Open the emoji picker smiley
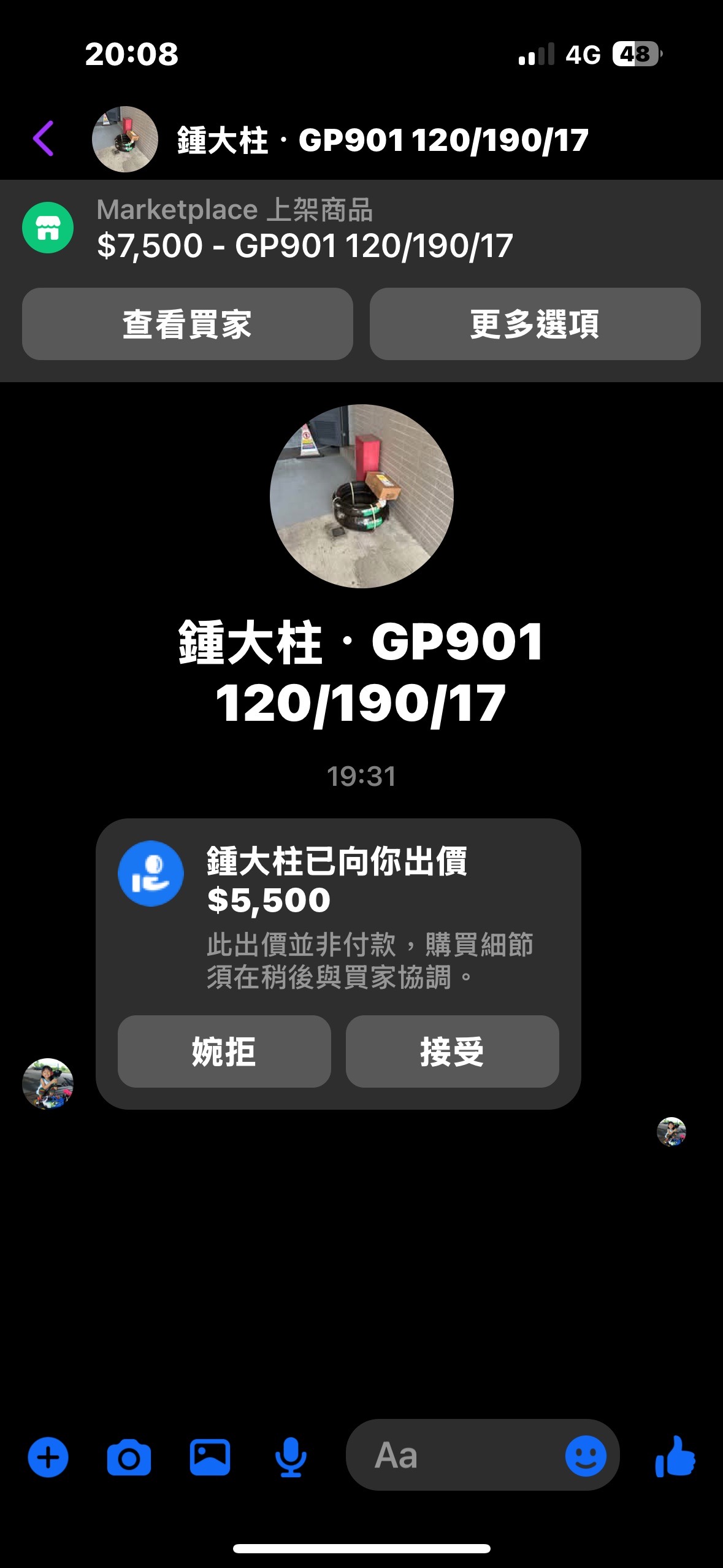Viewport: 723px width, 1568px height. pos(586,1455)
